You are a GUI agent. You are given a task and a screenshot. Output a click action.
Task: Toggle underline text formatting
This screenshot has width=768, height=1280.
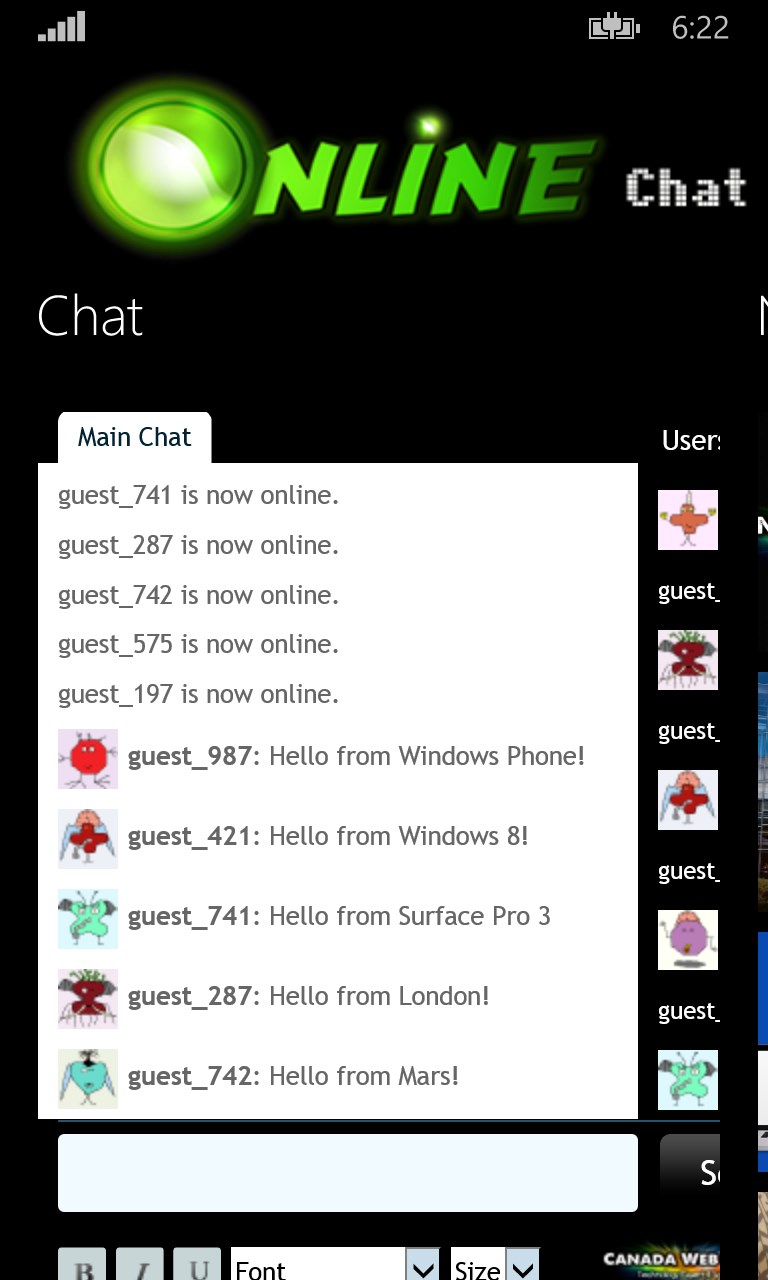(198, 1266)
